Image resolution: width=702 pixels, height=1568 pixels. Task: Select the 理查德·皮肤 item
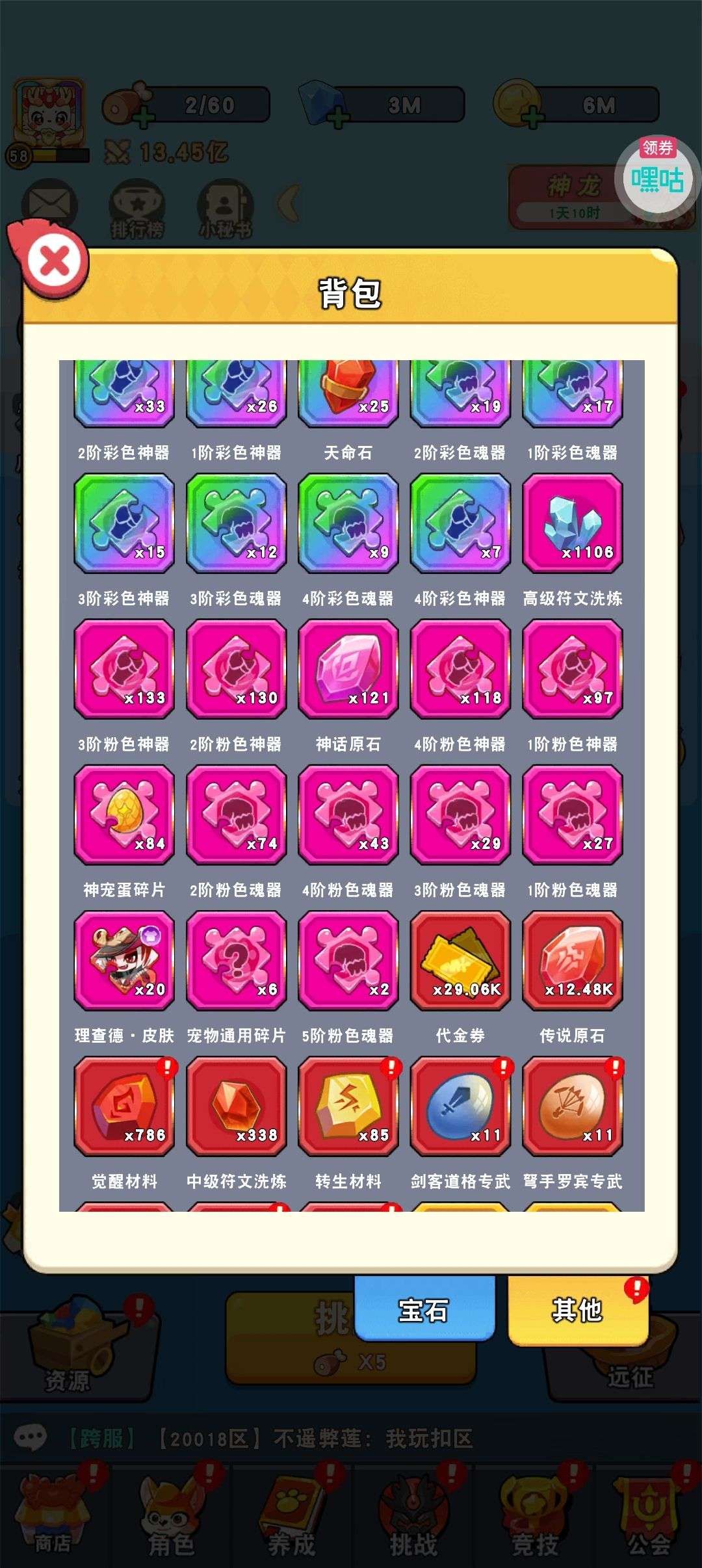pos(124,960)
